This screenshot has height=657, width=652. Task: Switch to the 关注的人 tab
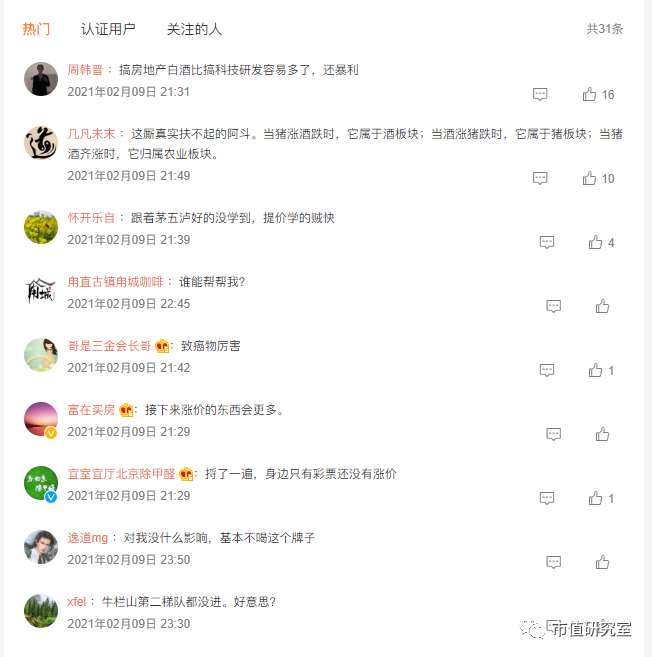[x=194, y=29]
